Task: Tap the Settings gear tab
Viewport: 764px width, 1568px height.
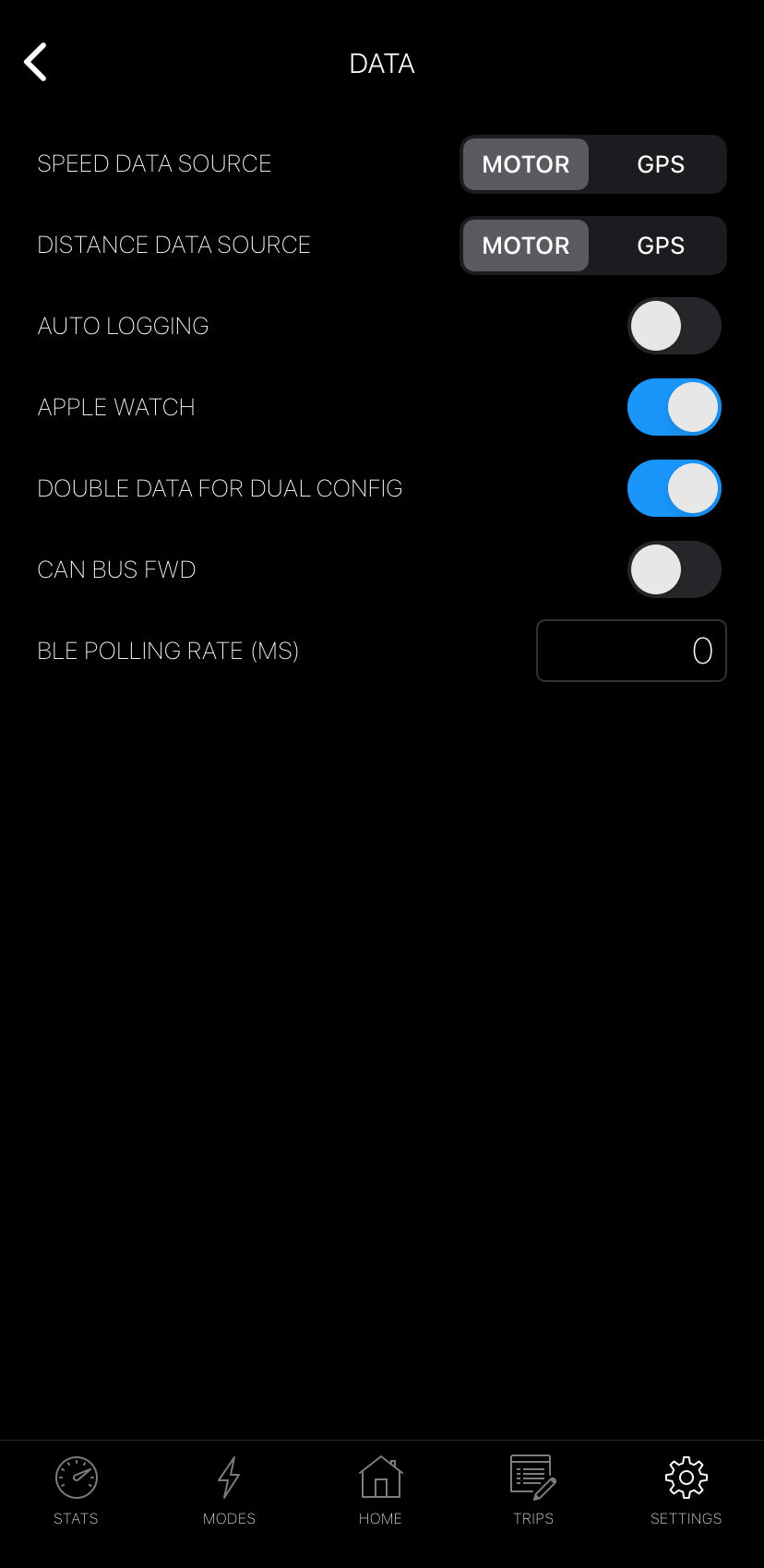Action: pos(686,1488)
